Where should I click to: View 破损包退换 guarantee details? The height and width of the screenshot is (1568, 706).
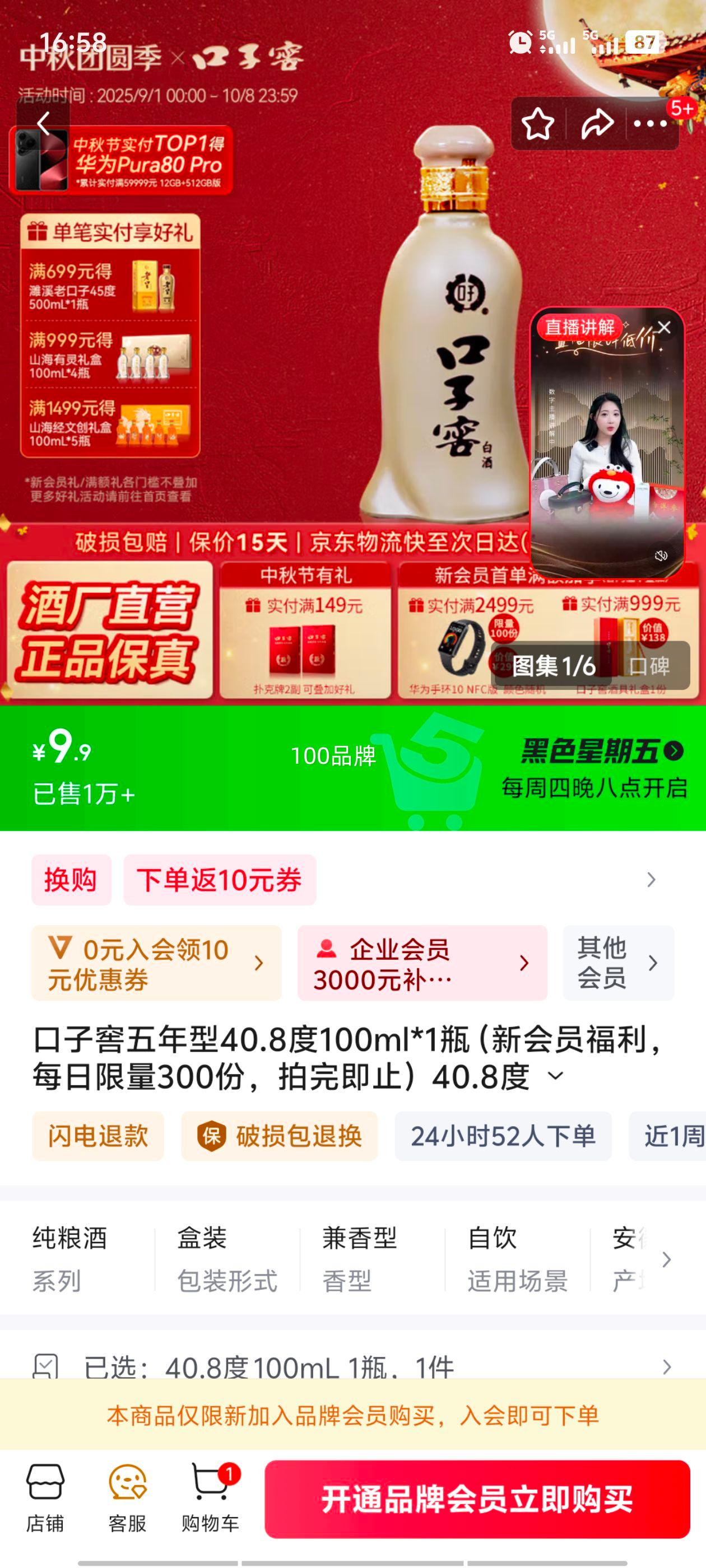[280, 1136]
